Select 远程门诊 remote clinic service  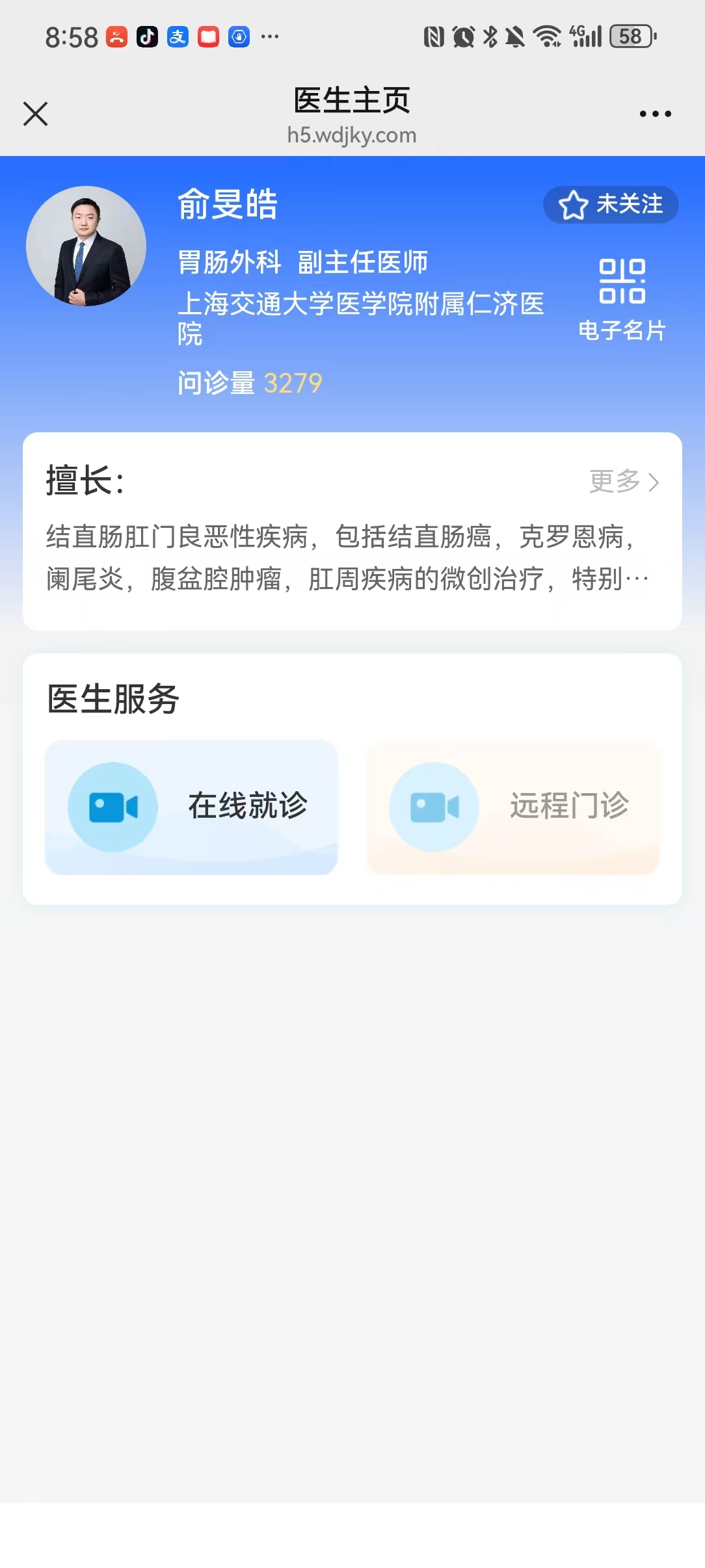click(x=513, y=807)
